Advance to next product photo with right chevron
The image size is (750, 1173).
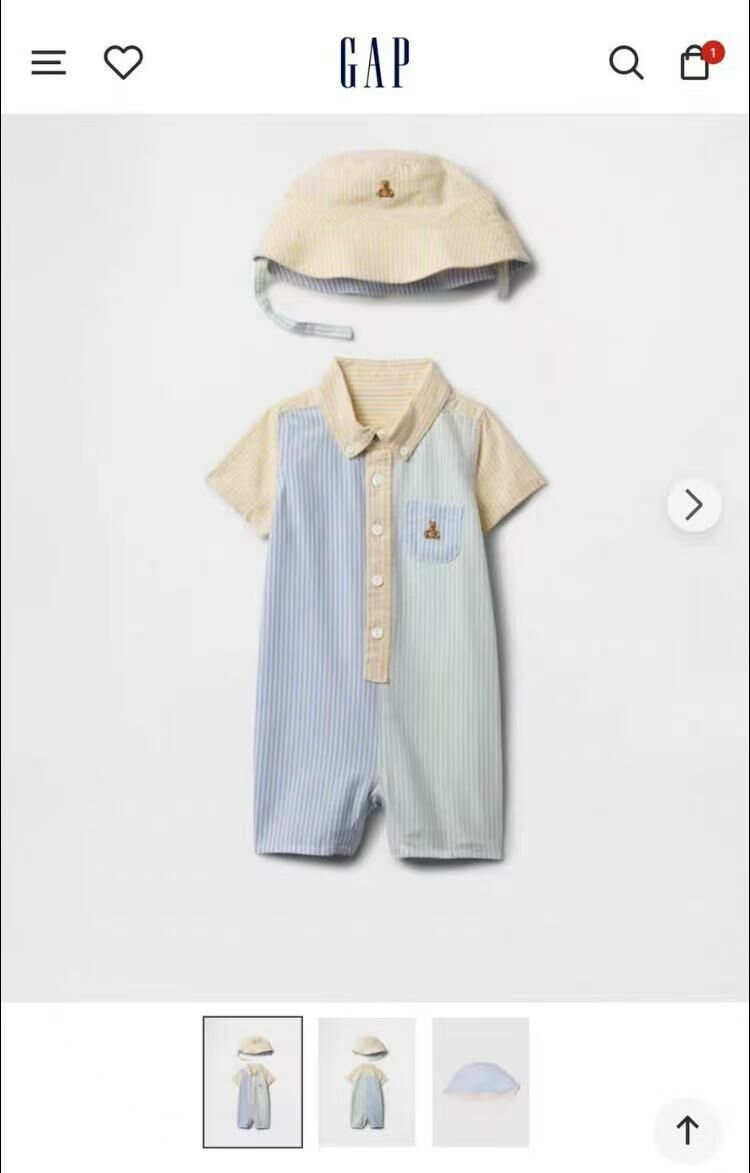692,506
